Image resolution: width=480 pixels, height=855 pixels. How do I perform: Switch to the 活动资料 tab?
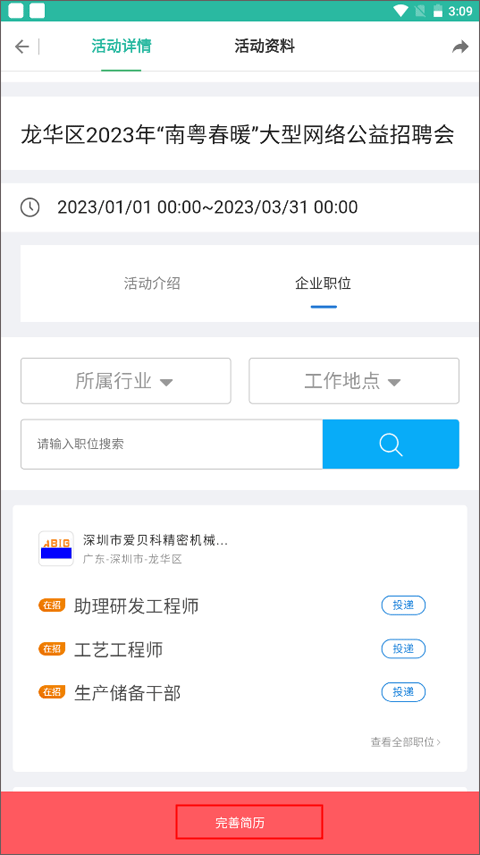265,46
